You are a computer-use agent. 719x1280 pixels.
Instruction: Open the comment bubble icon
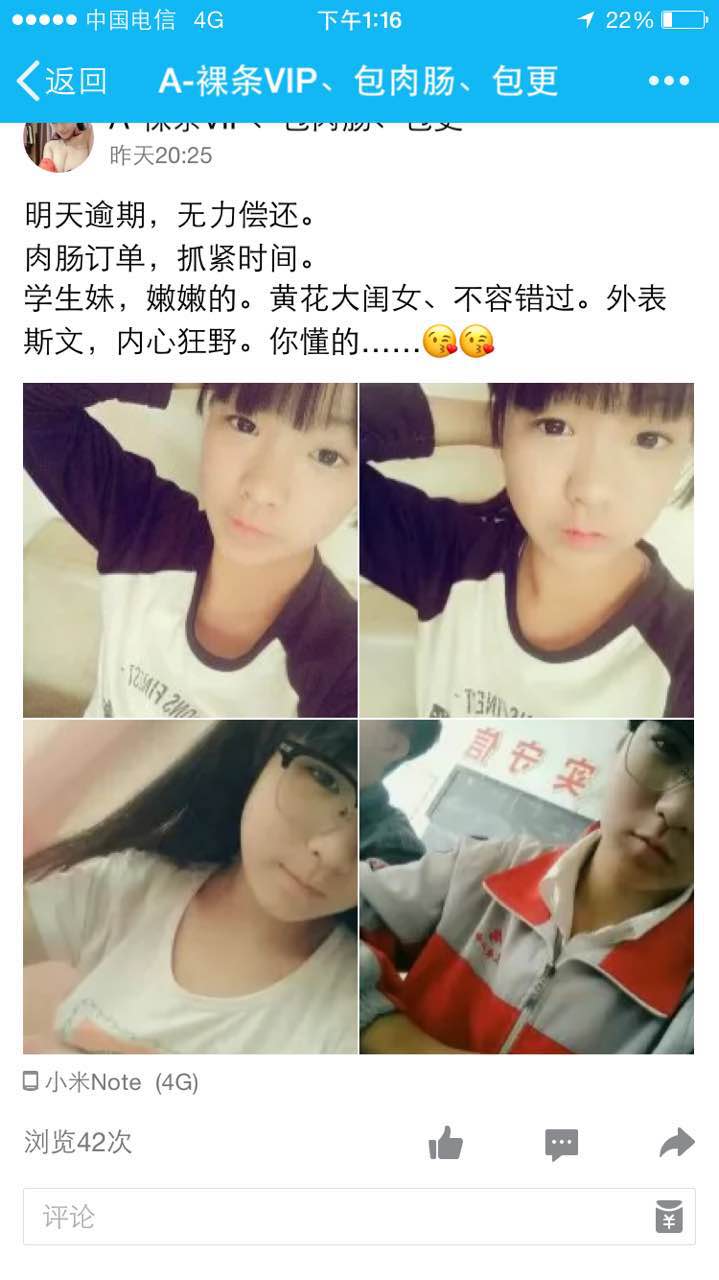[562, 1144]
